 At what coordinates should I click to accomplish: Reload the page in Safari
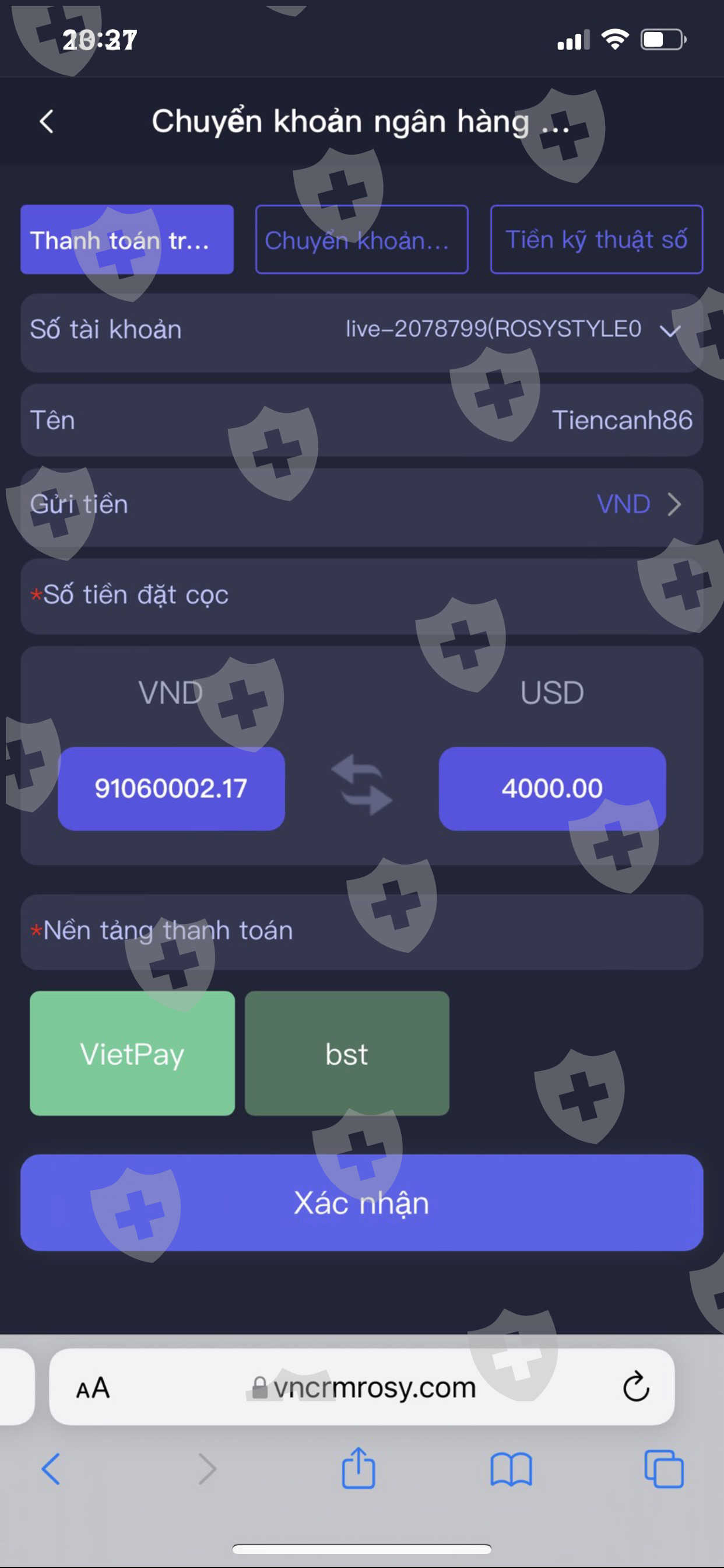[x=636, y=1387]
